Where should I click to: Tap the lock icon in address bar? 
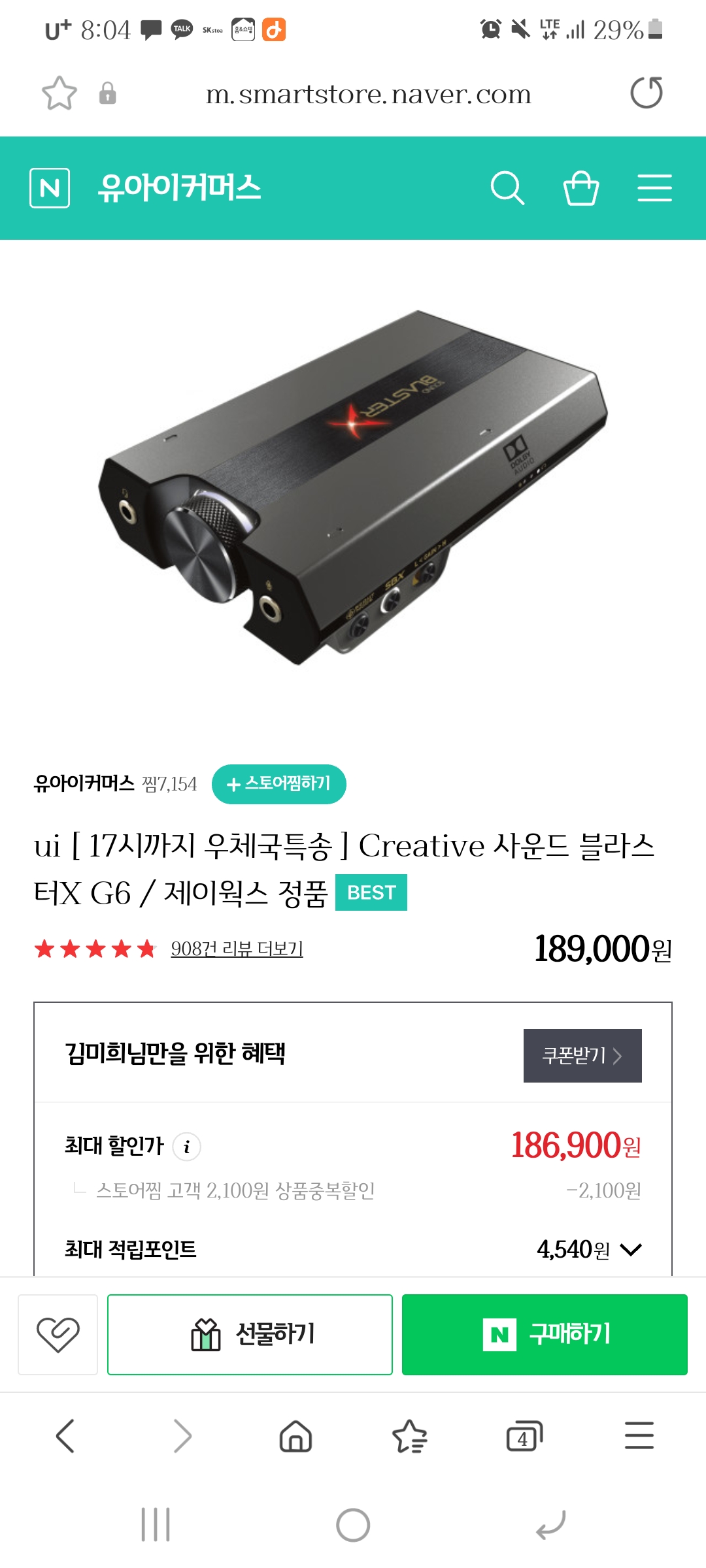pos(108,93)
